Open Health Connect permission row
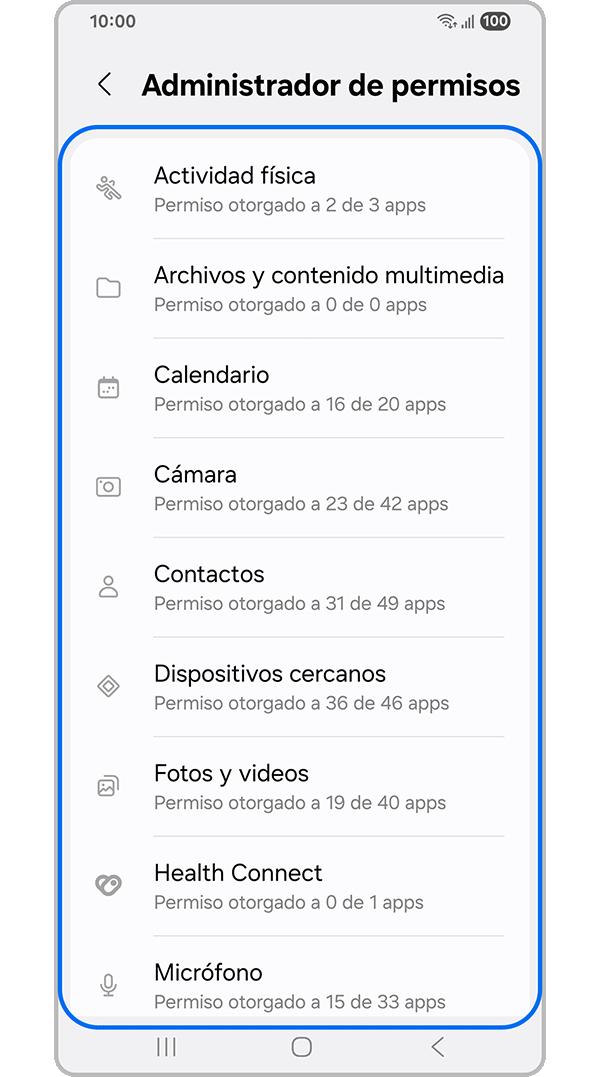 300,886
